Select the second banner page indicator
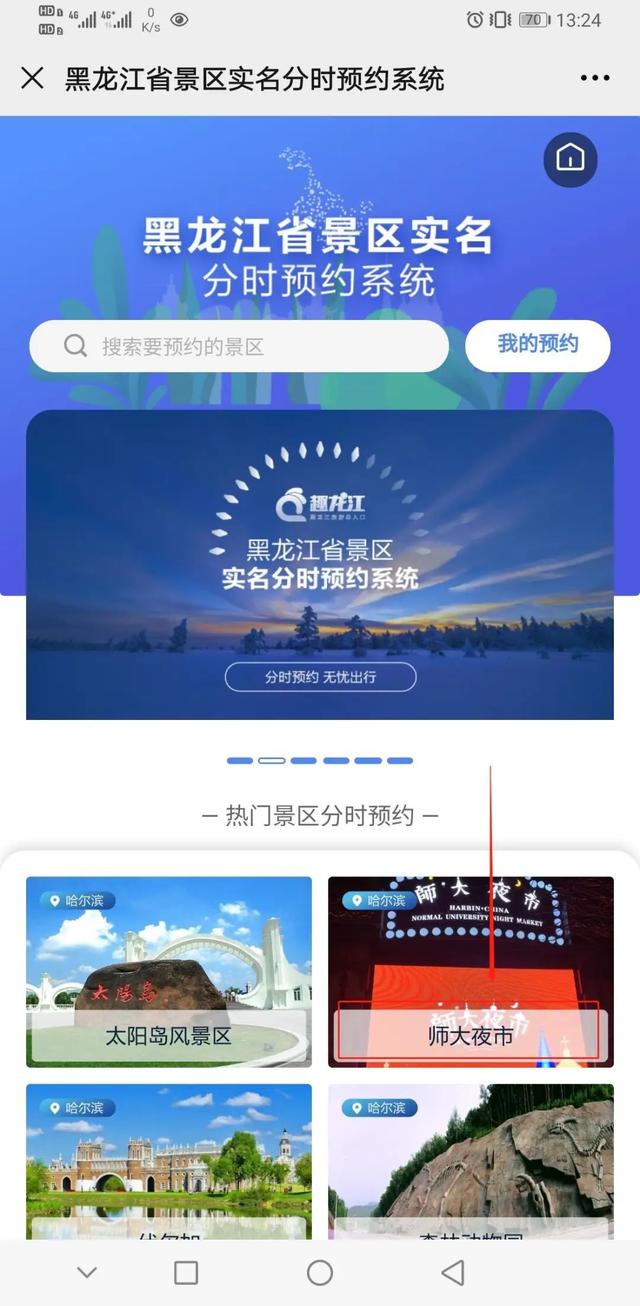This screenshot has width=640, height=1306. tap(272, 761)
